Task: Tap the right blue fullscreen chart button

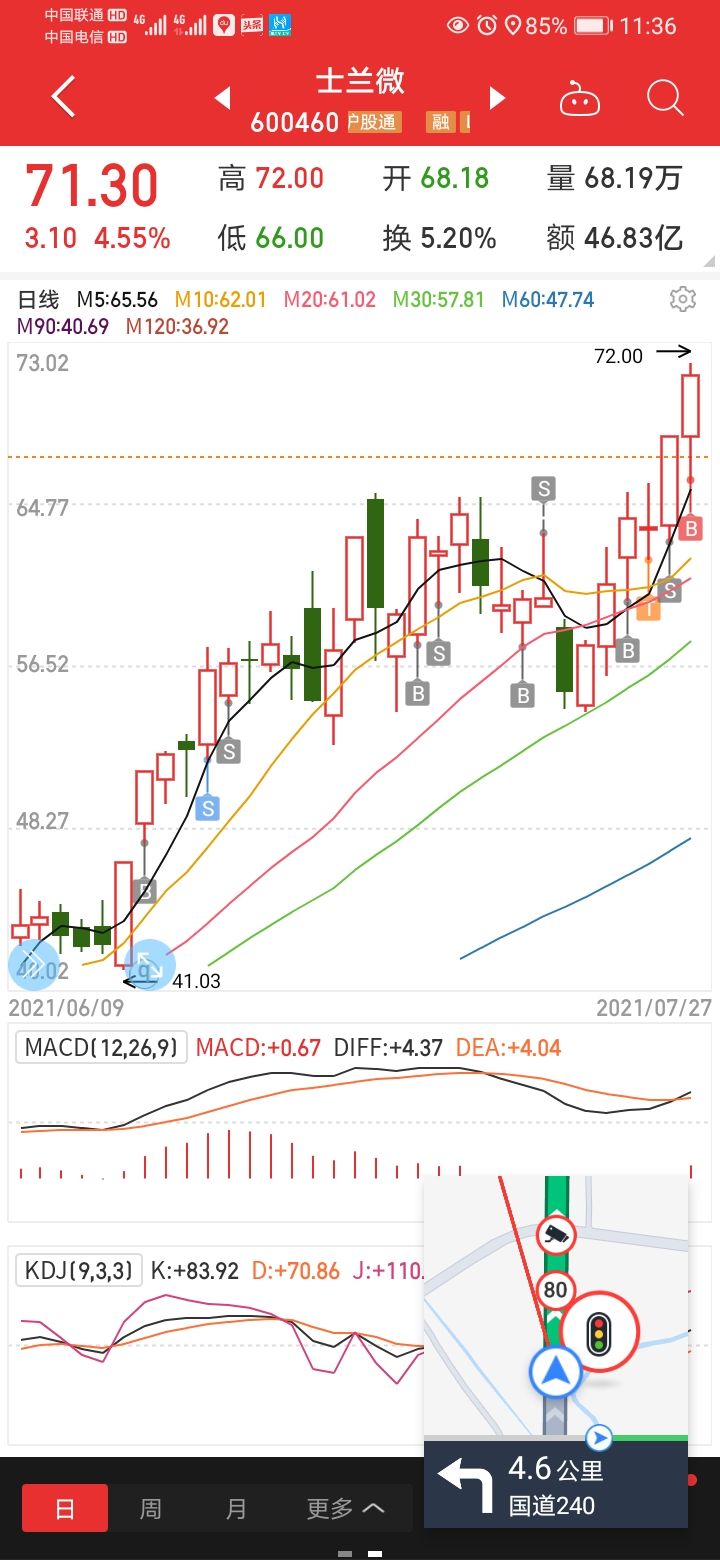Action: 149,965
